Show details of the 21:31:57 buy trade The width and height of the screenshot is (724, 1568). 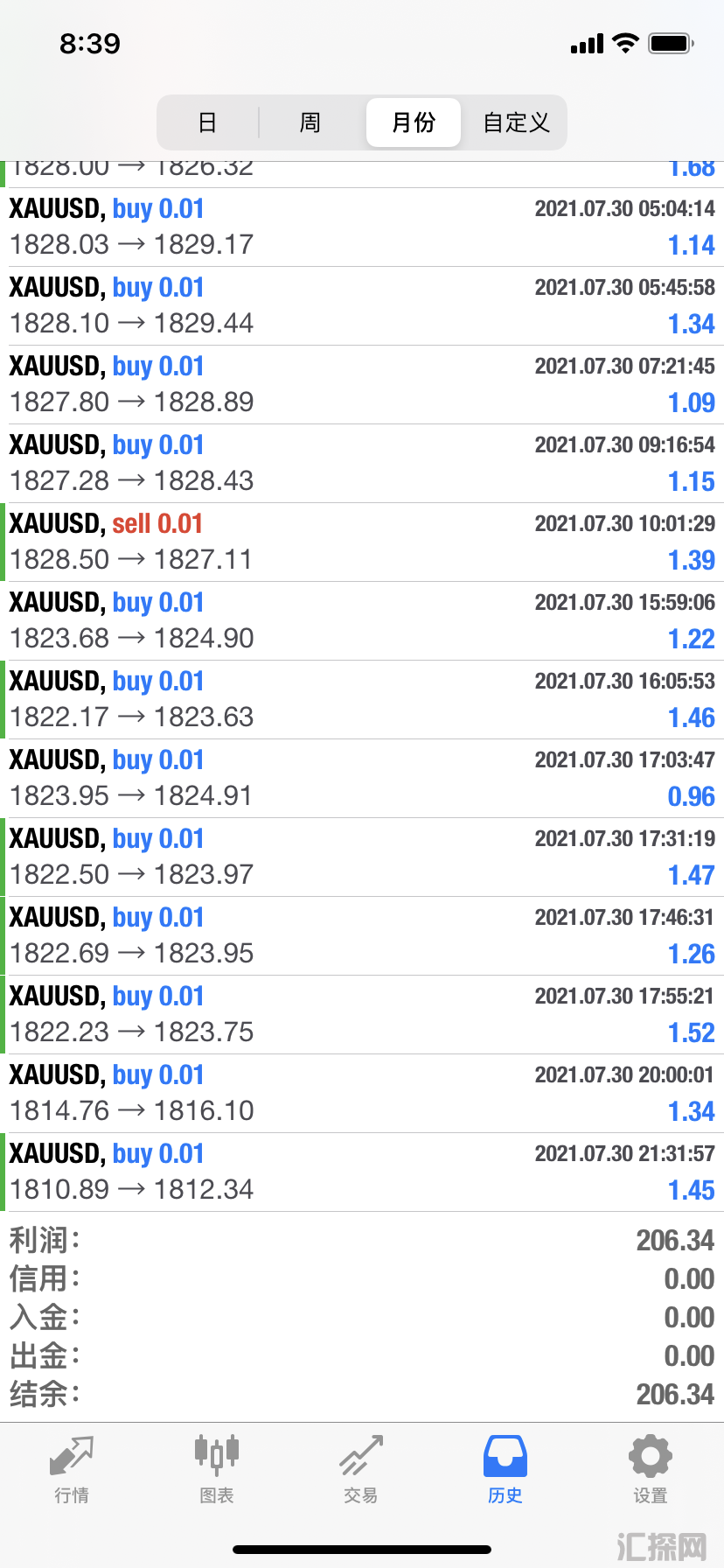pyautogui.click(x=362, y=1172)
